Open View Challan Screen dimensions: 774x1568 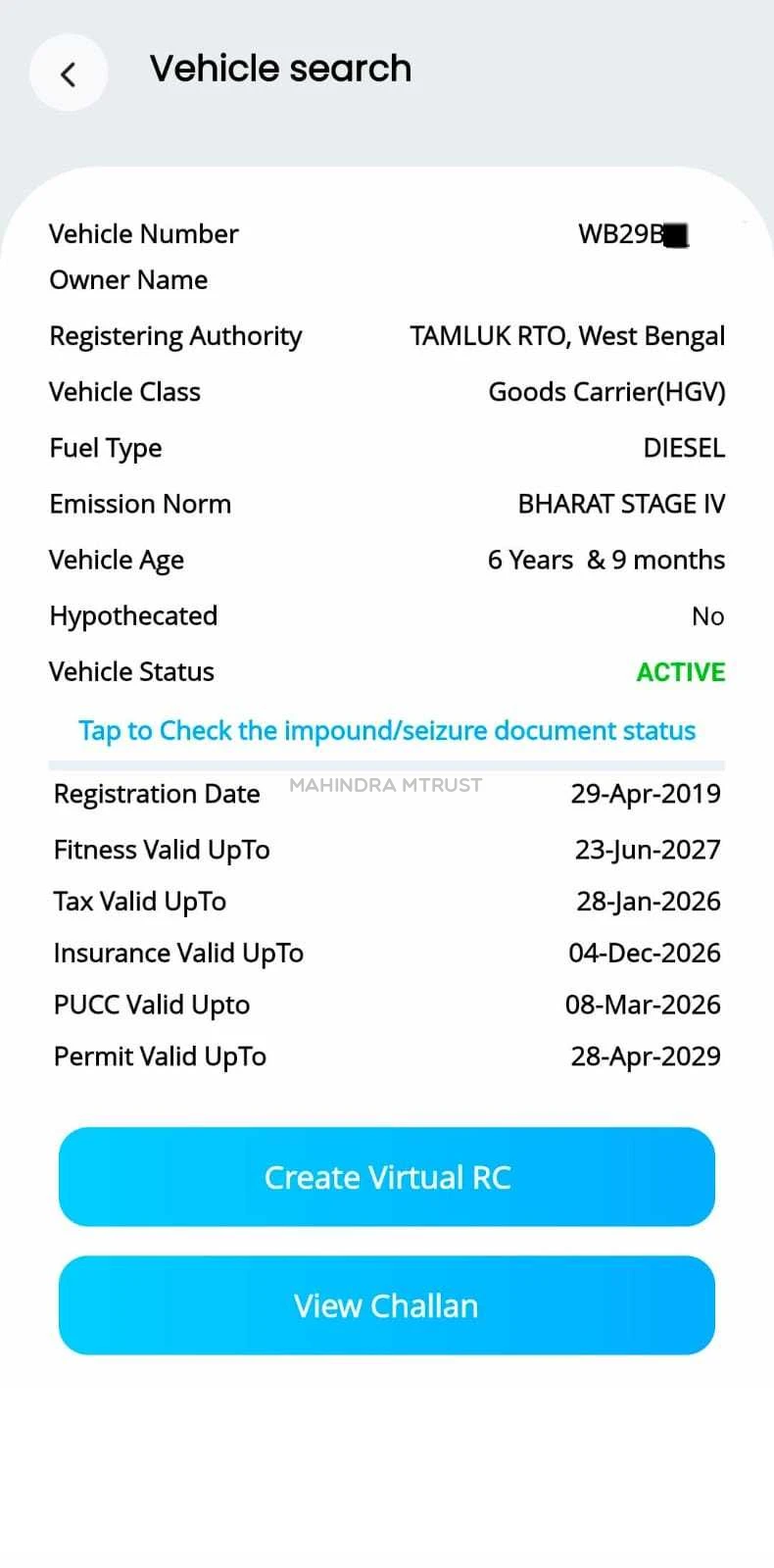(x=387, y=1305)
